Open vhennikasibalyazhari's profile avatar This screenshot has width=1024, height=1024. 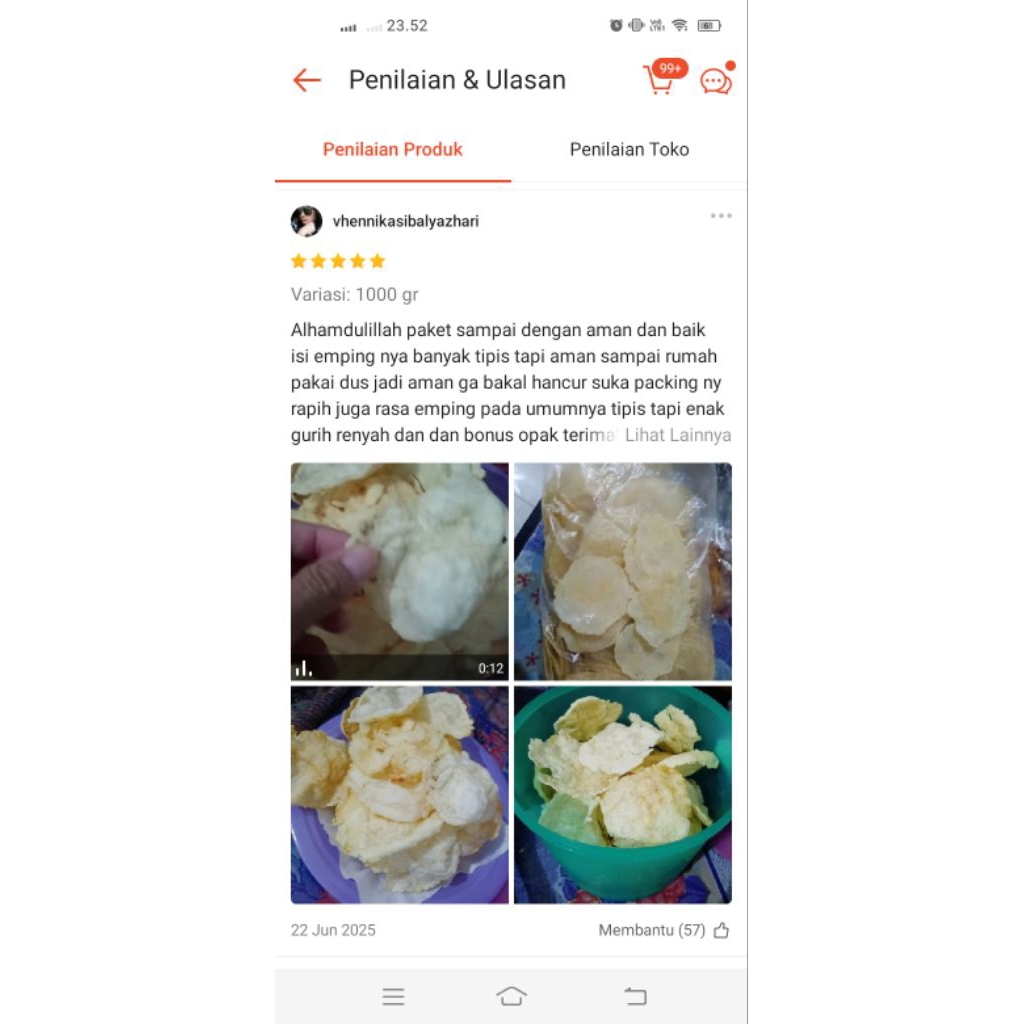coord(306,221)
